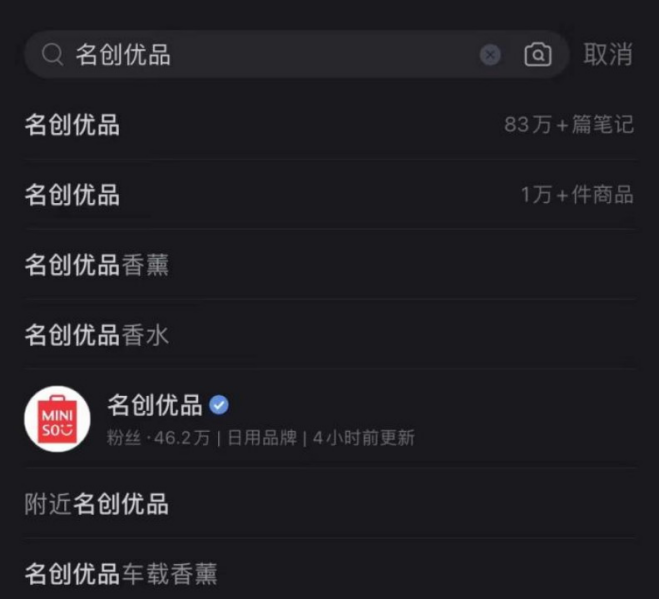Open 名创优品 suggestion with 83万+篇笔记
This screenshot has height=599, width=659.
point(328,125)
